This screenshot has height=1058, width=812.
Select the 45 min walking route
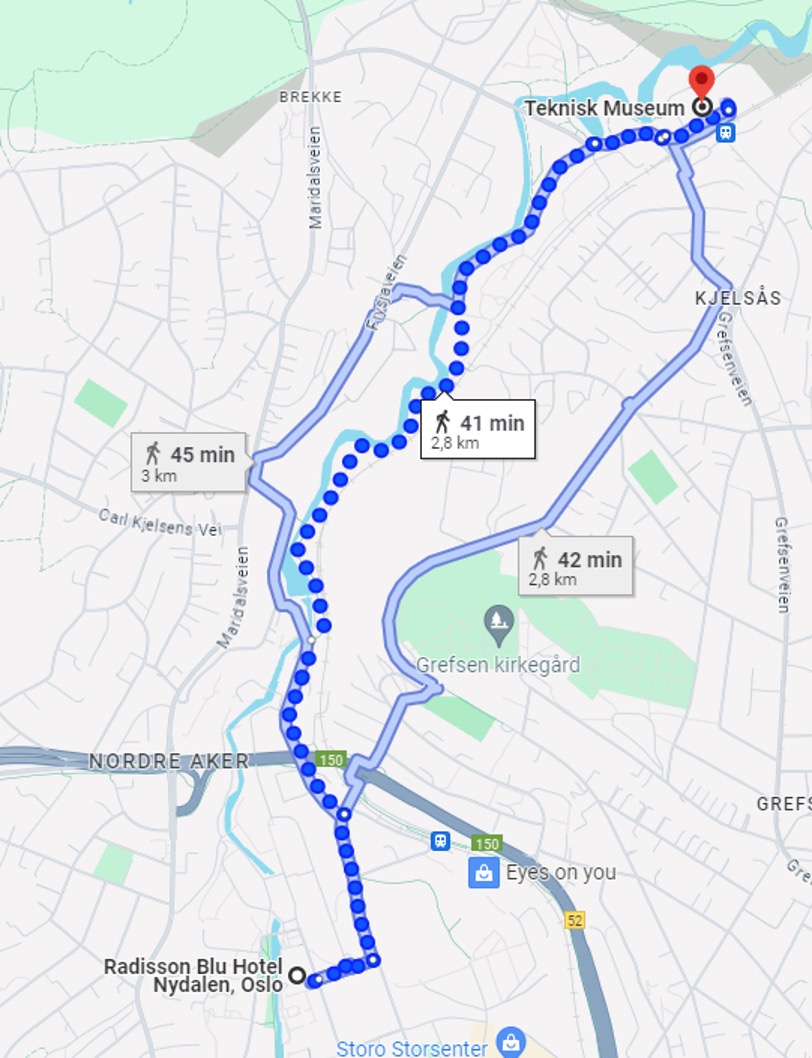pyautogui.click(x=189, y=462)
